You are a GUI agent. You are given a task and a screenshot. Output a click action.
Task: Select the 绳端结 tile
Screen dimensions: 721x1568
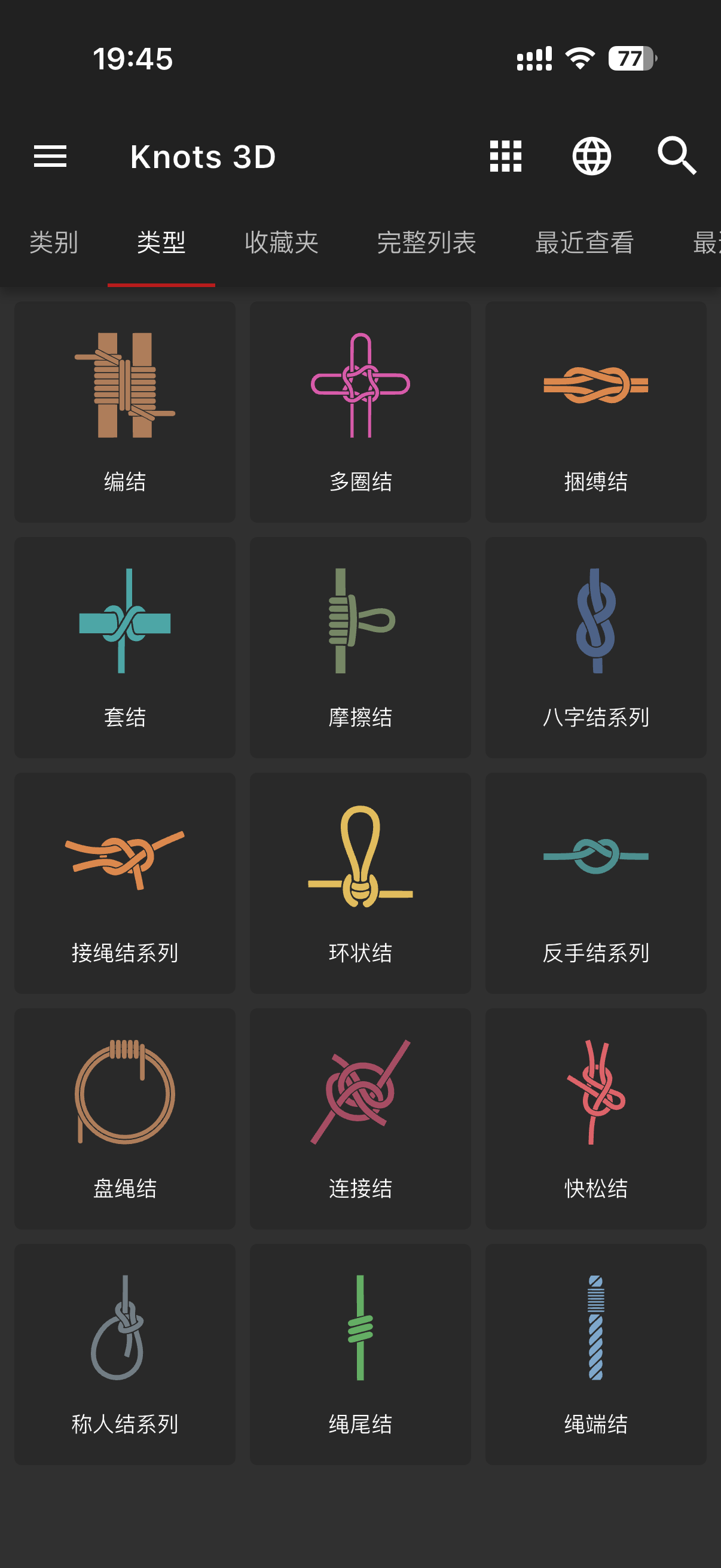coord(595,1355)
